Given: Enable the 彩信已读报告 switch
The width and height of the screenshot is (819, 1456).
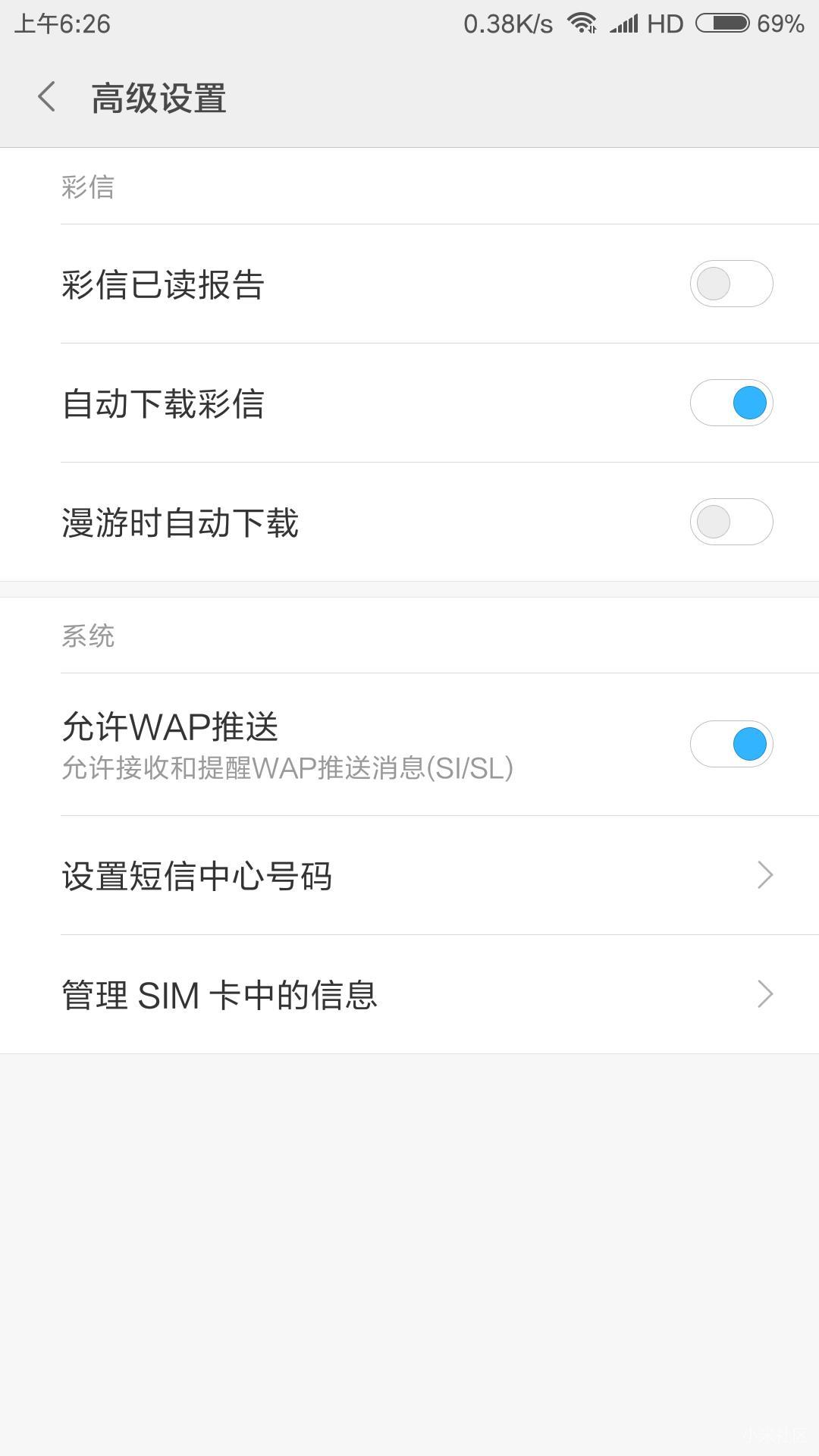Looking at the screenshot, I should point(731,284).
